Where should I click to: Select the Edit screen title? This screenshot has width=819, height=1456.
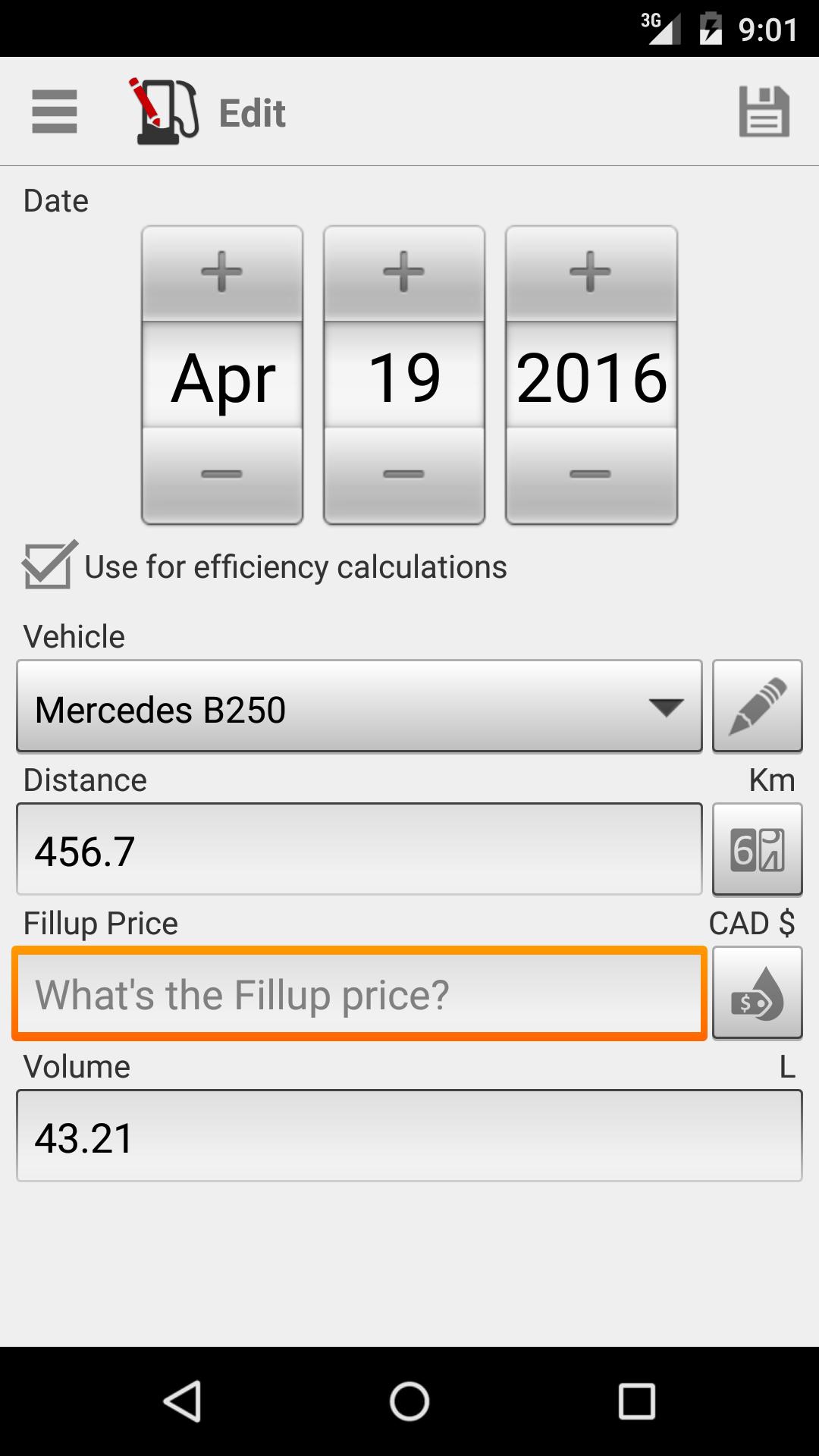click(x=252, y=111)
